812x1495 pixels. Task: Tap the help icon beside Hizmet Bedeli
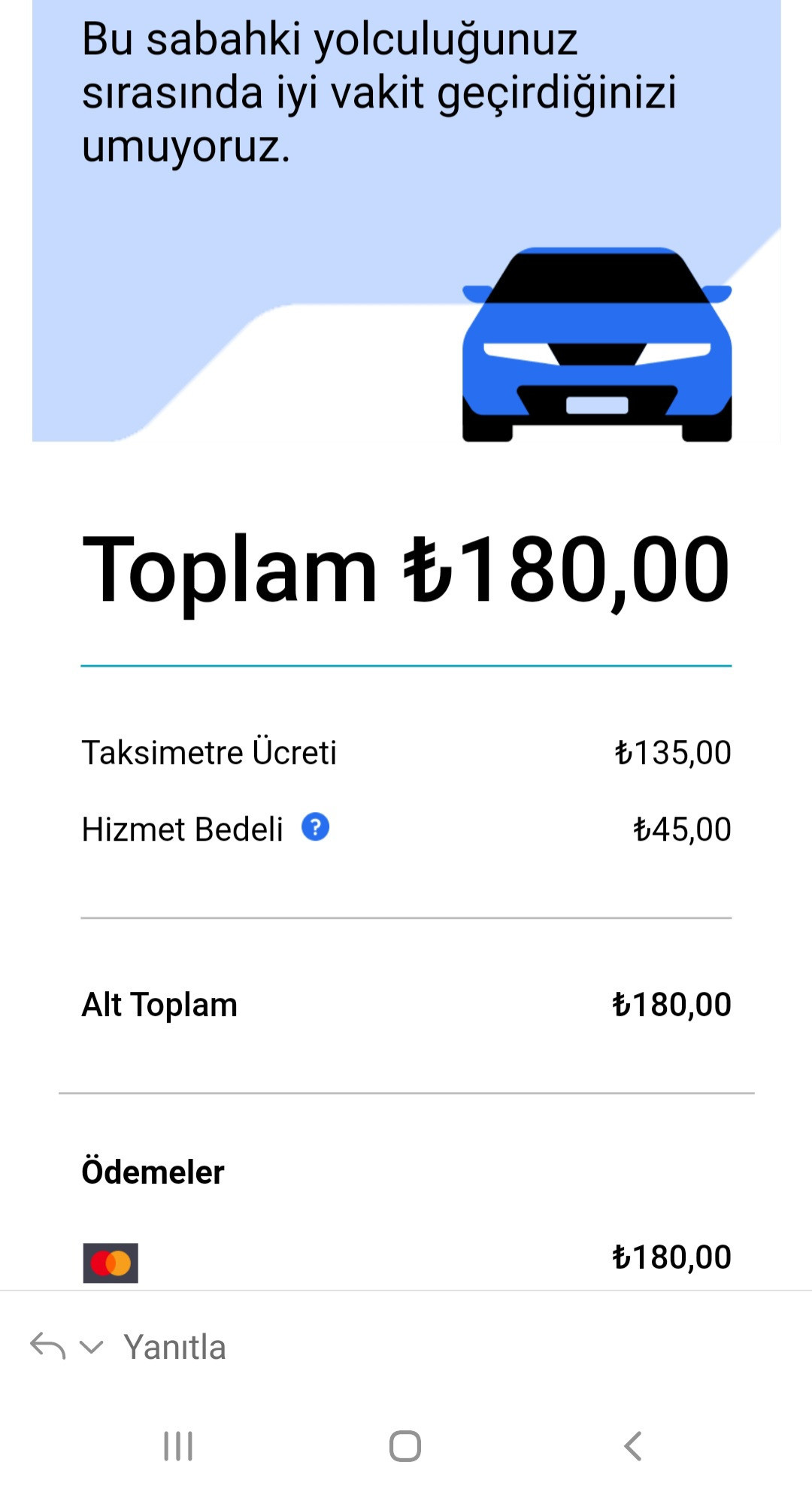pyautogui.click(x=315, y=827)
